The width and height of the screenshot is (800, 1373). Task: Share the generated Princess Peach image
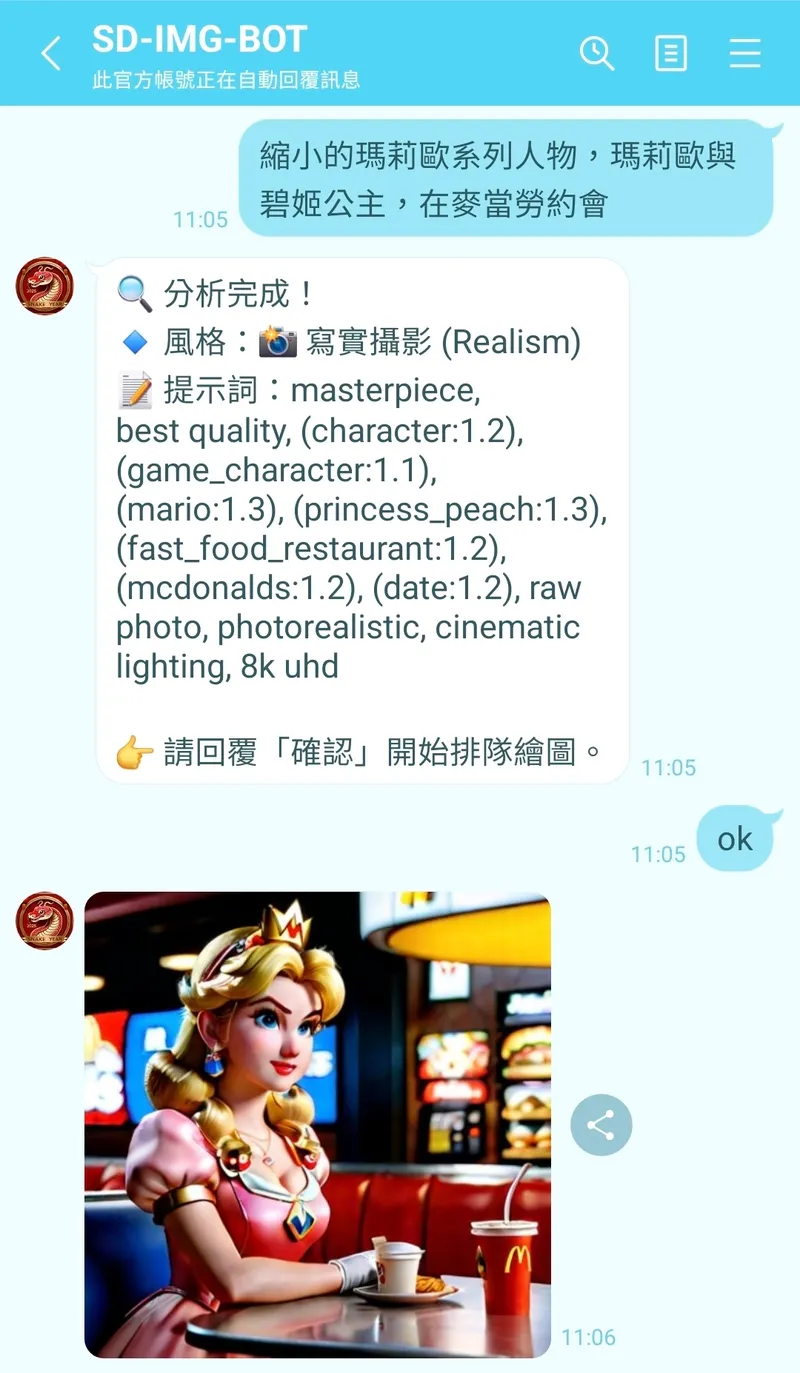(601, 1125)
